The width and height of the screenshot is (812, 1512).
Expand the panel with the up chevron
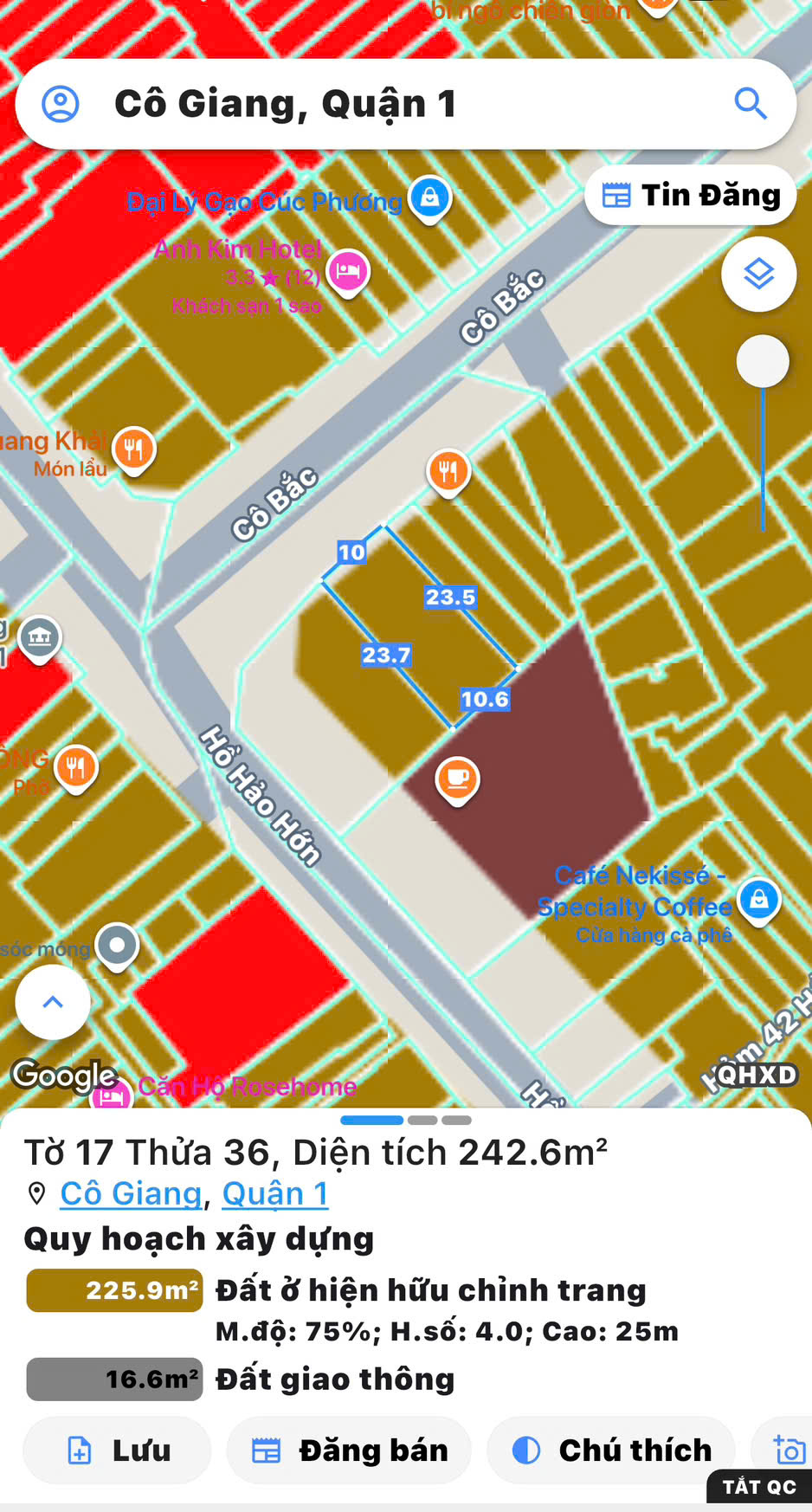click(53, 1002)
